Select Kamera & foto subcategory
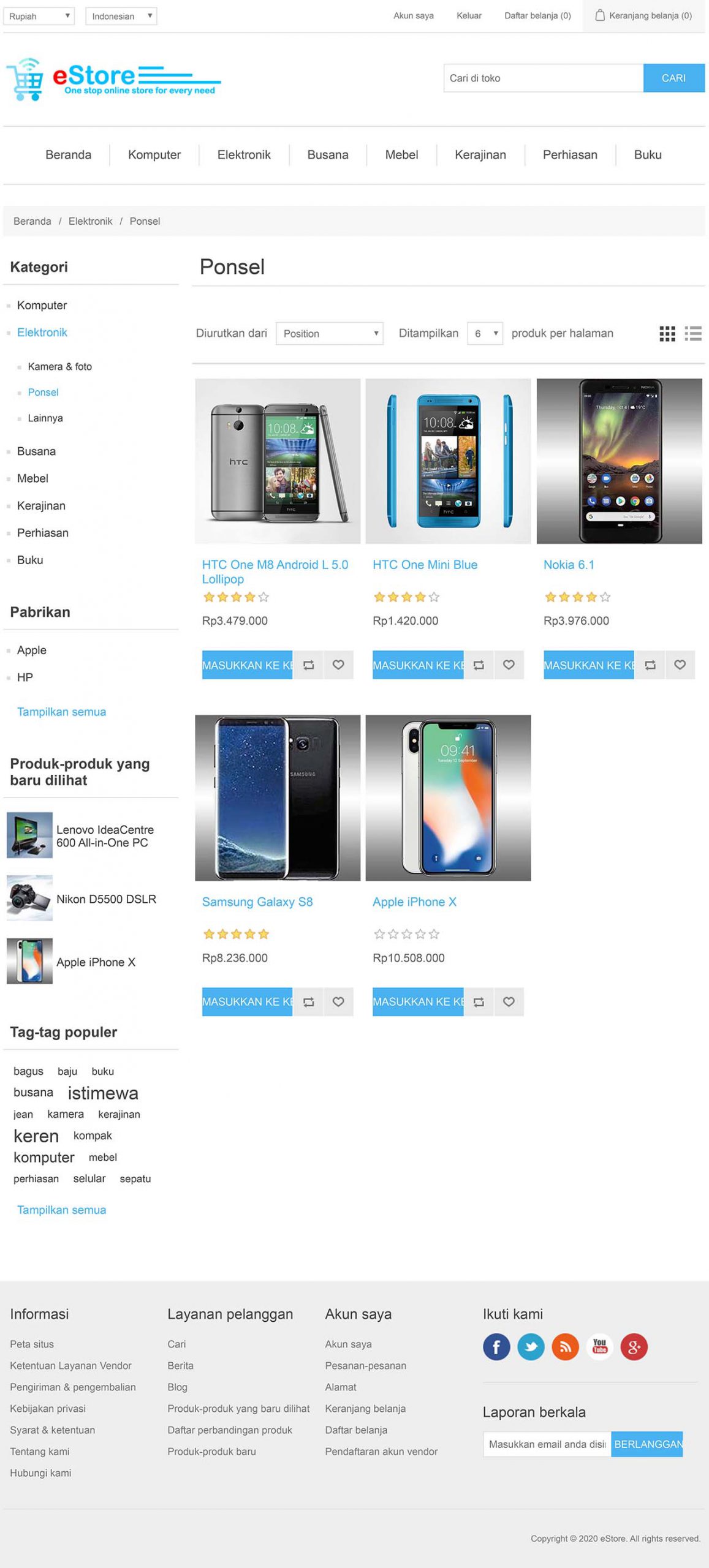 (59, 366)
